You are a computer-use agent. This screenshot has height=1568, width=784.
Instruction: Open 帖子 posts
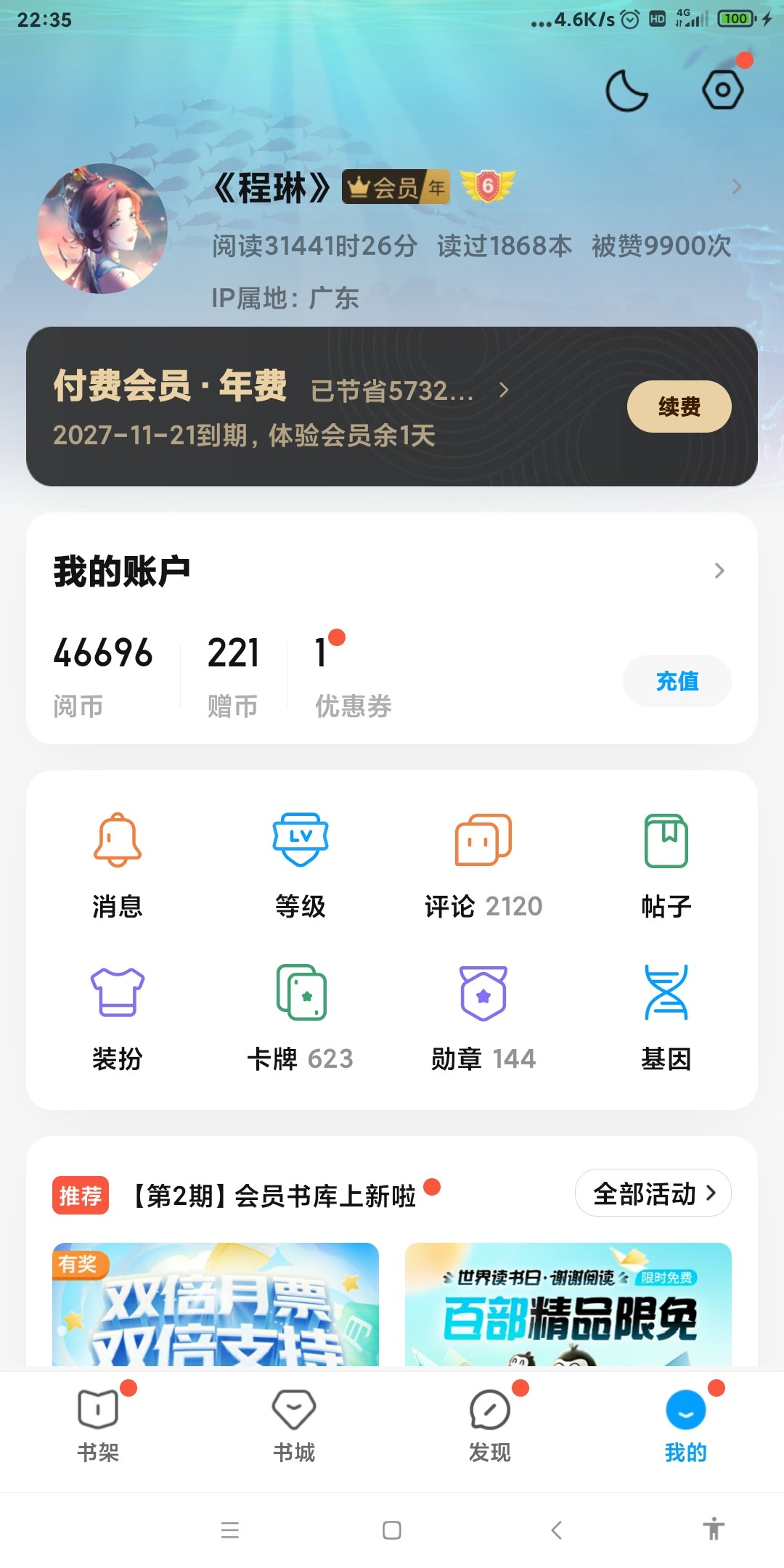coord(666,865)
